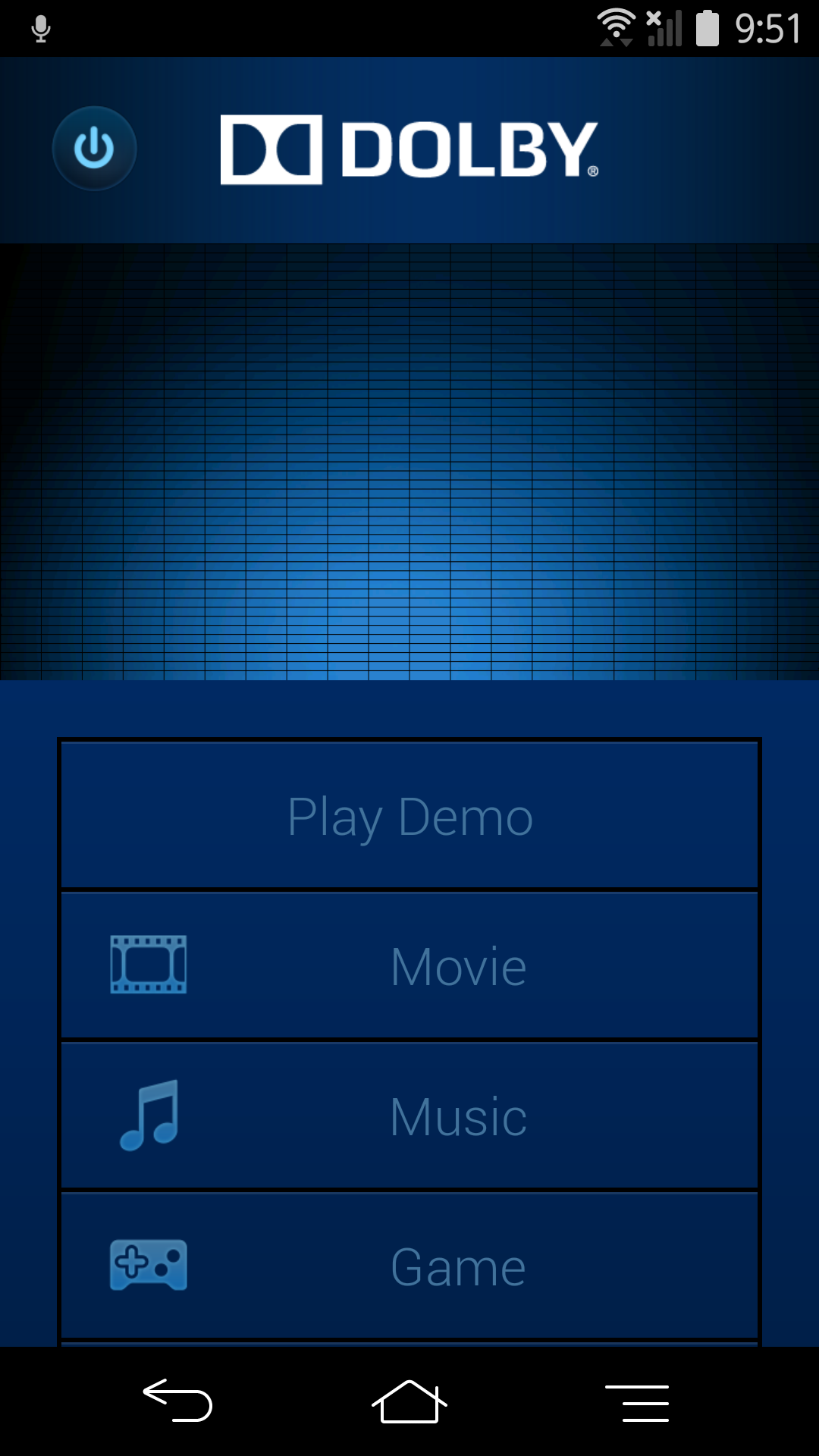Choose the Music sound profile

tap(409, 1116)
